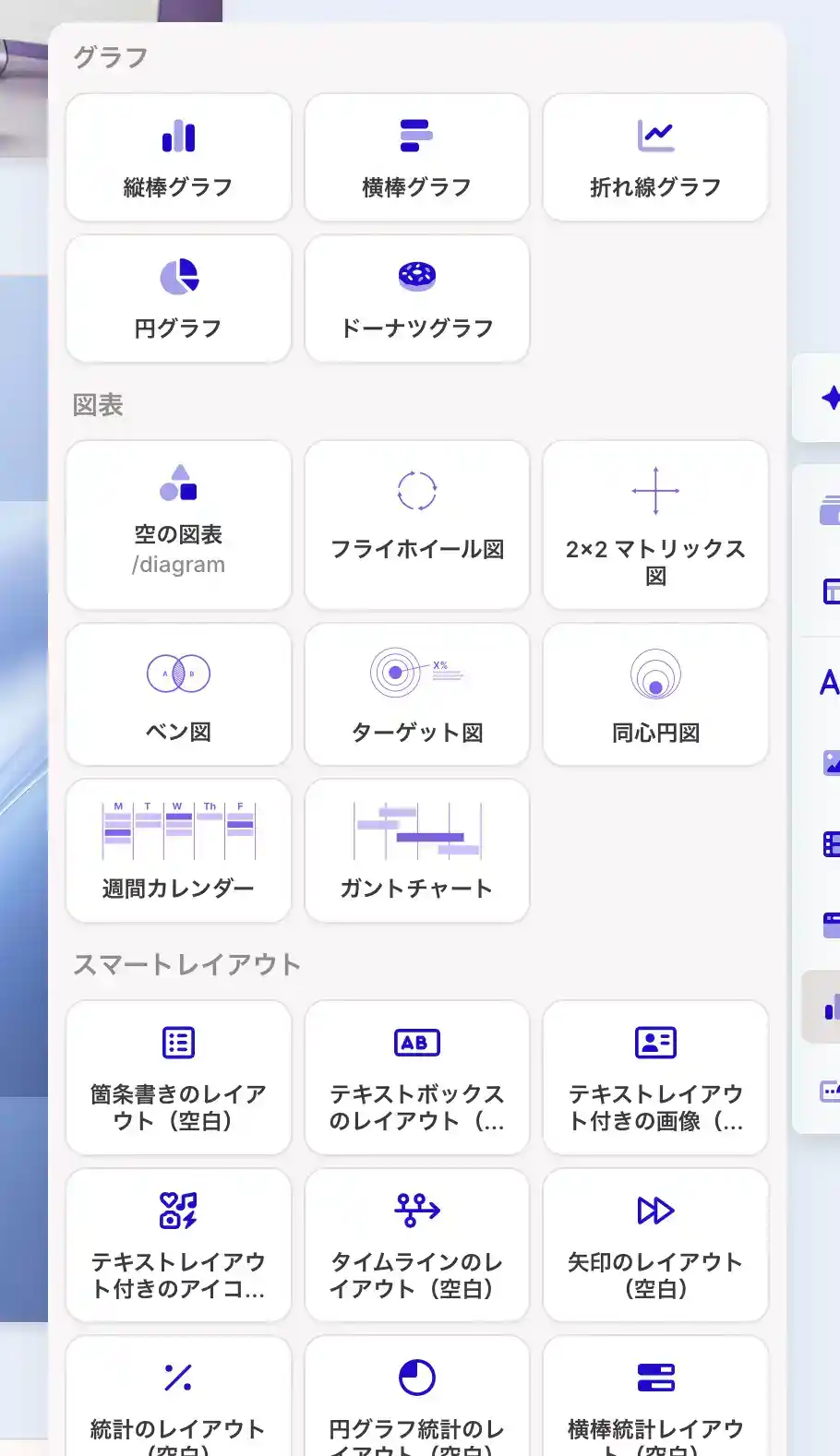Select テキストレイアウト付きの画像 card
Viewport: 840px width, 1456px height.
(655, 1078)
